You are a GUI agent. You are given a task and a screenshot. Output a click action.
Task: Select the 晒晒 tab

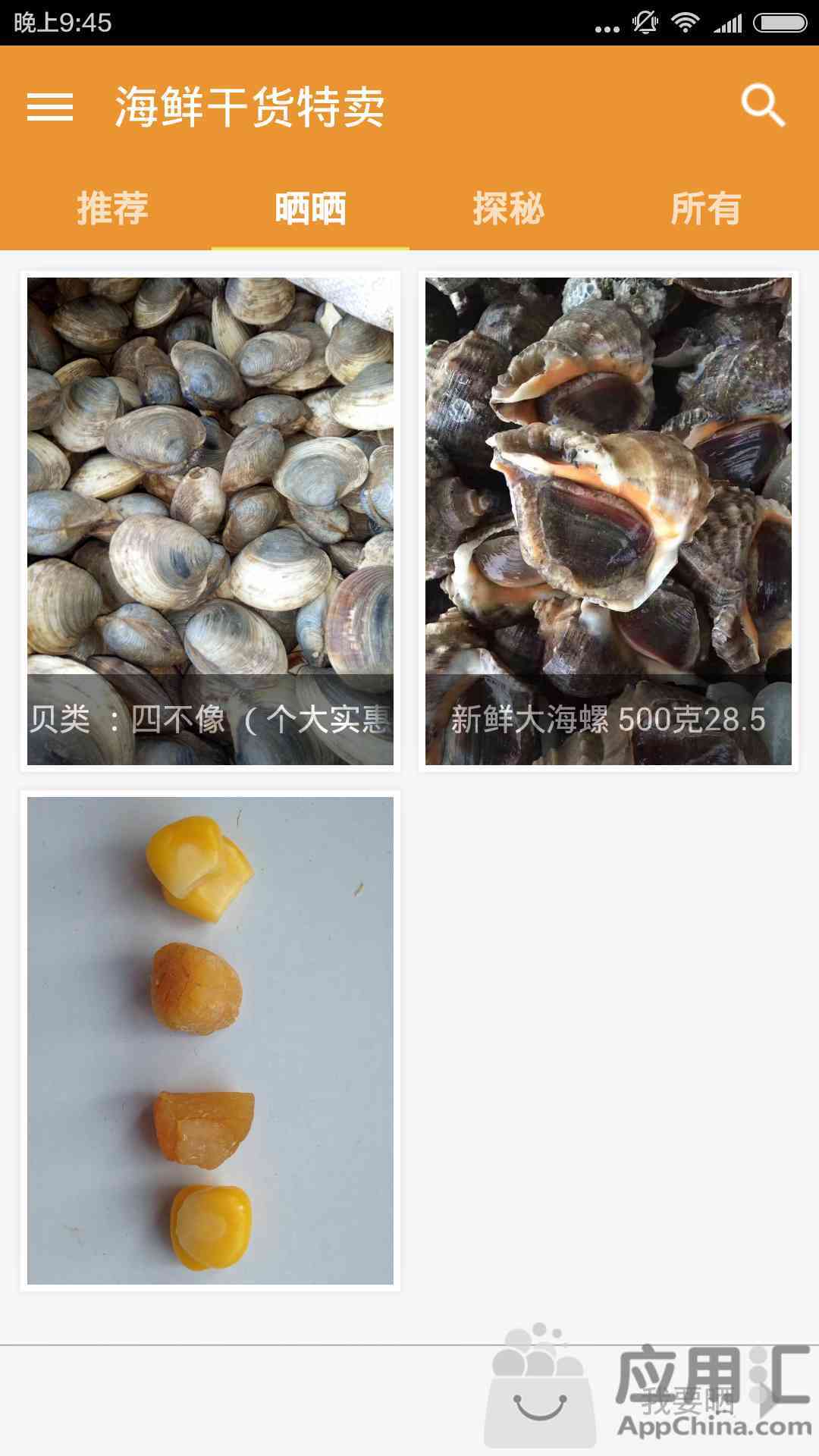310,209
